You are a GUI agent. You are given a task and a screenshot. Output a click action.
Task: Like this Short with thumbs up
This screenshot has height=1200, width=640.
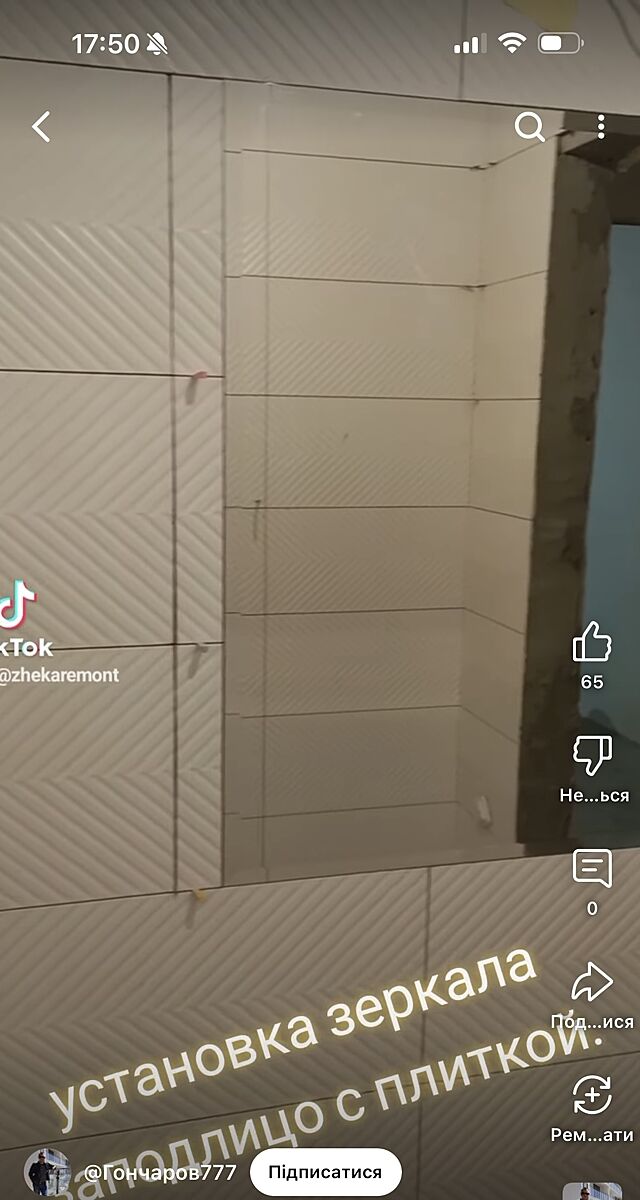click(592, 643)
